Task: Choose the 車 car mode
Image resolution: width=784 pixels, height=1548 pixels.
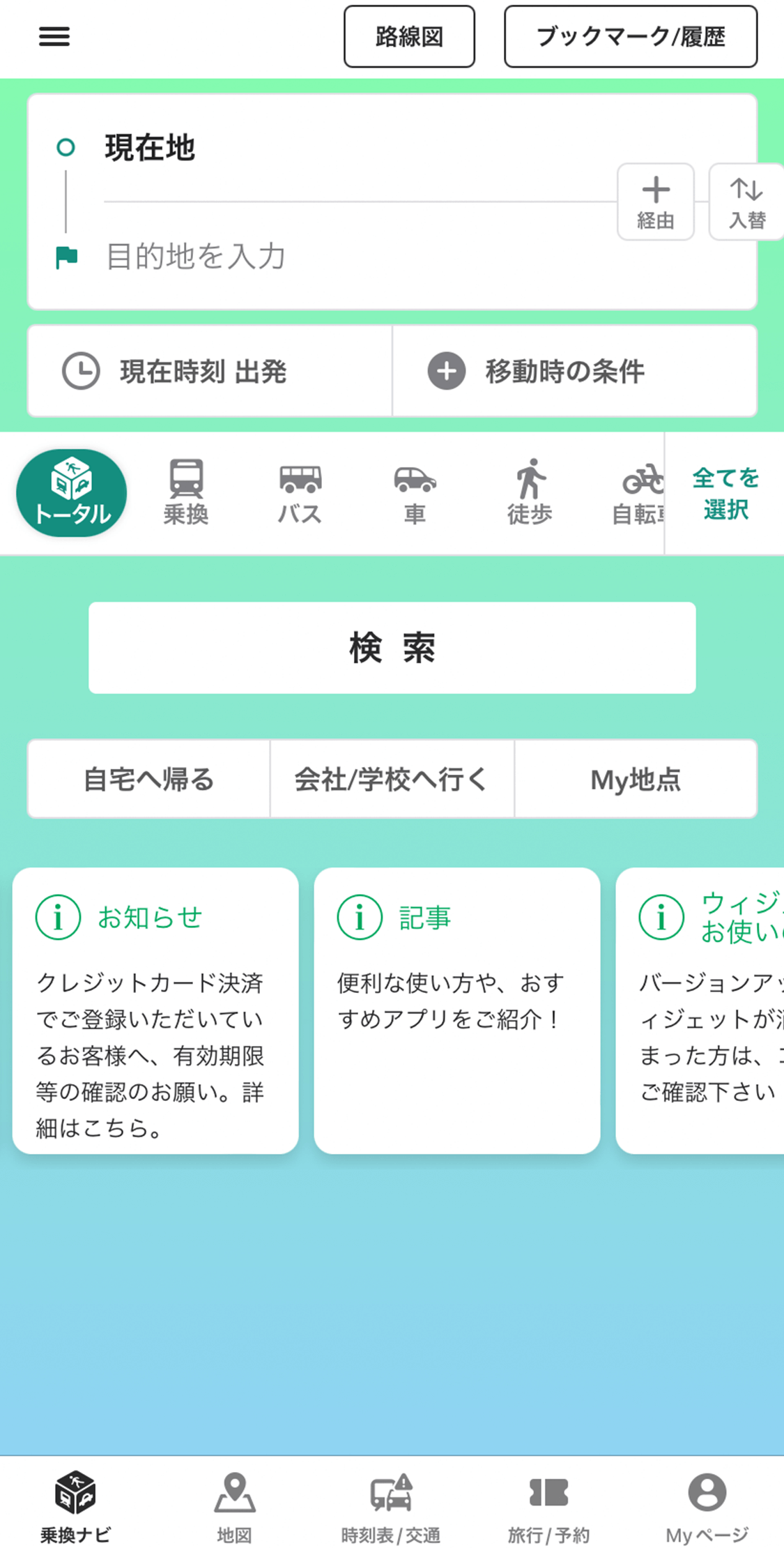Action: click(x=415, y=492)
